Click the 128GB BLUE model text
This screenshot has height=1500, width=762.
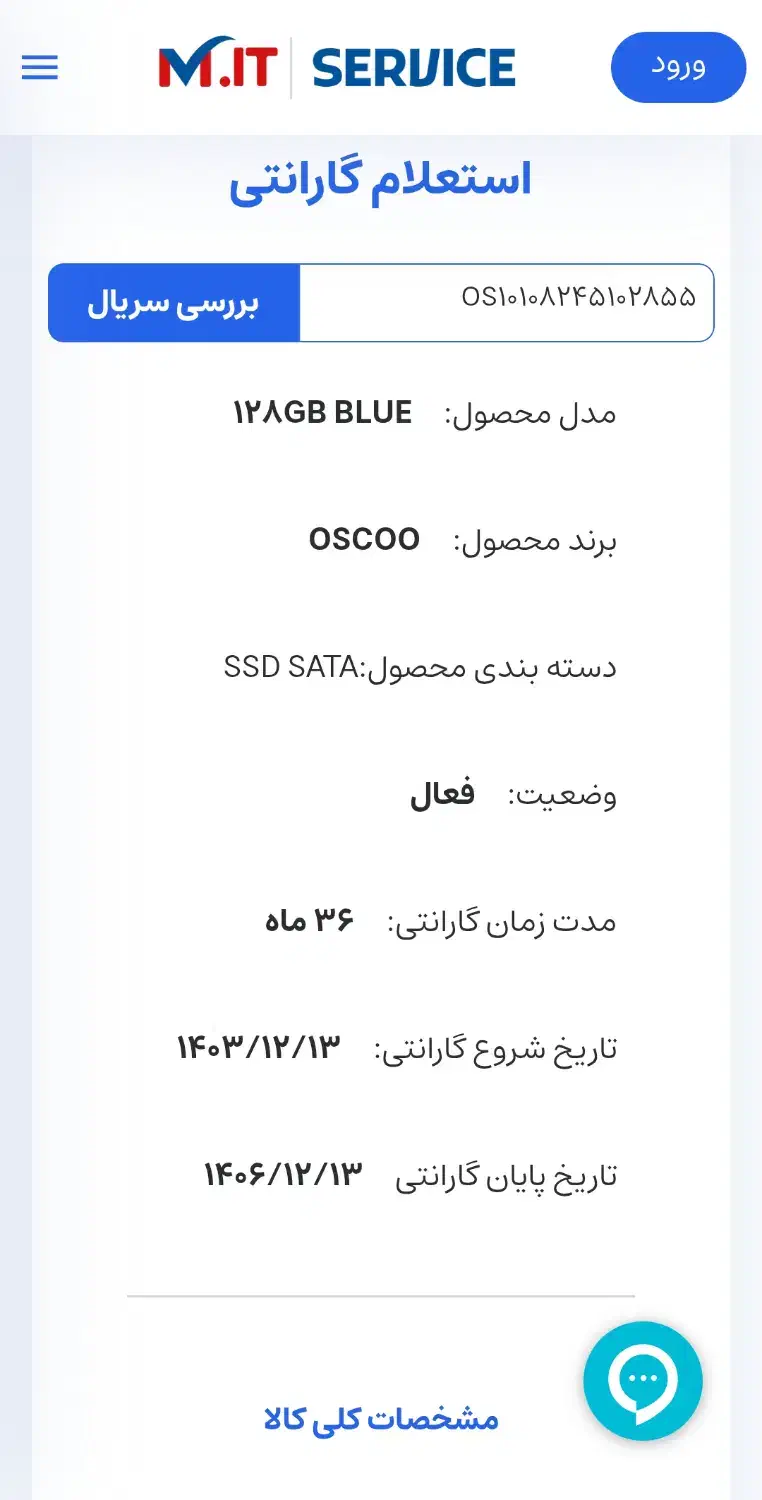(323, 412)
